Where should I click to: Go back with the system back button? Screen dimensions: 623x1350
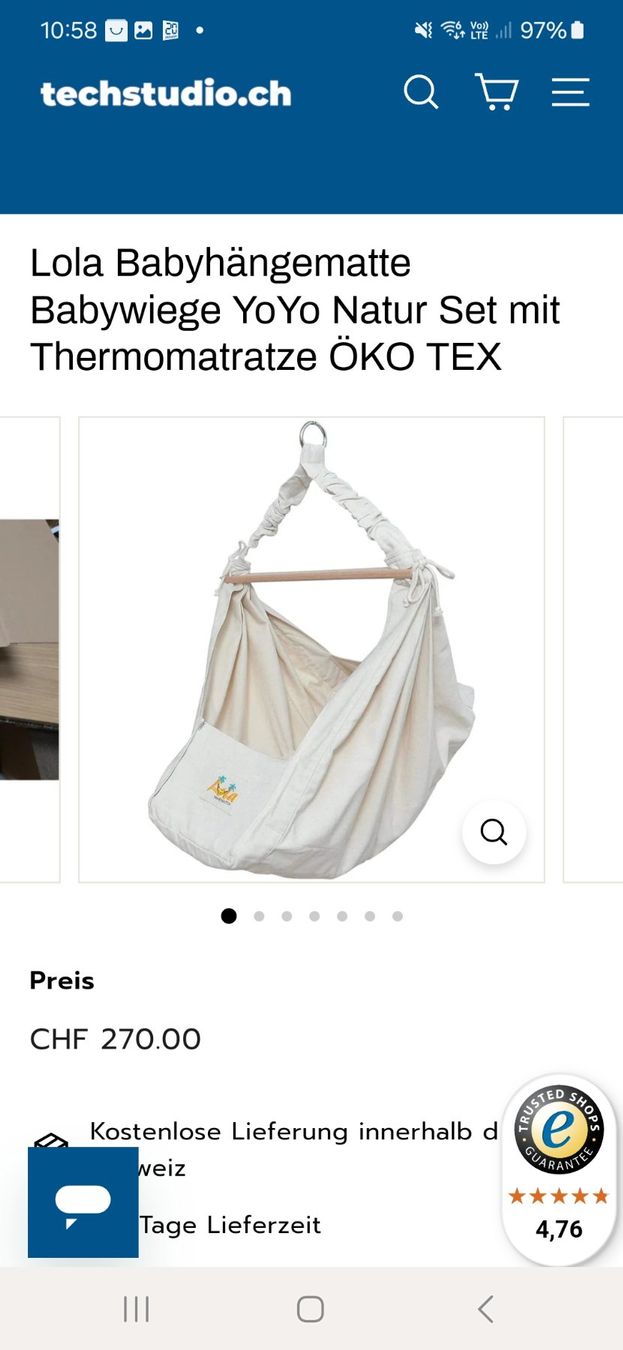pyautogui.click(x=486, y=1309)
